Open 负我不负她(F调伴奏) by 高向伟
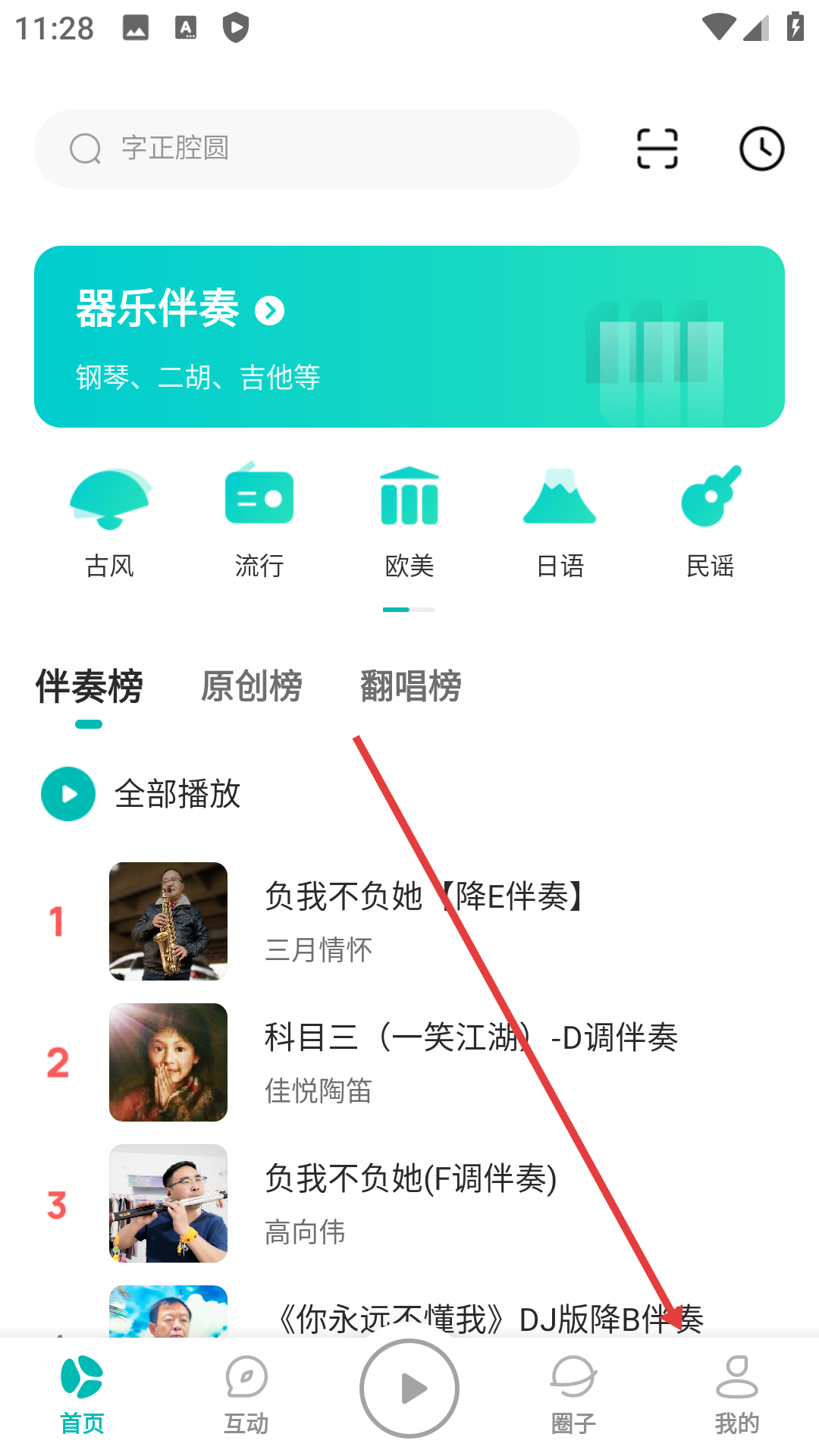The width and height of the screenshot is (819, 1456). click(x=409, y=1203)
